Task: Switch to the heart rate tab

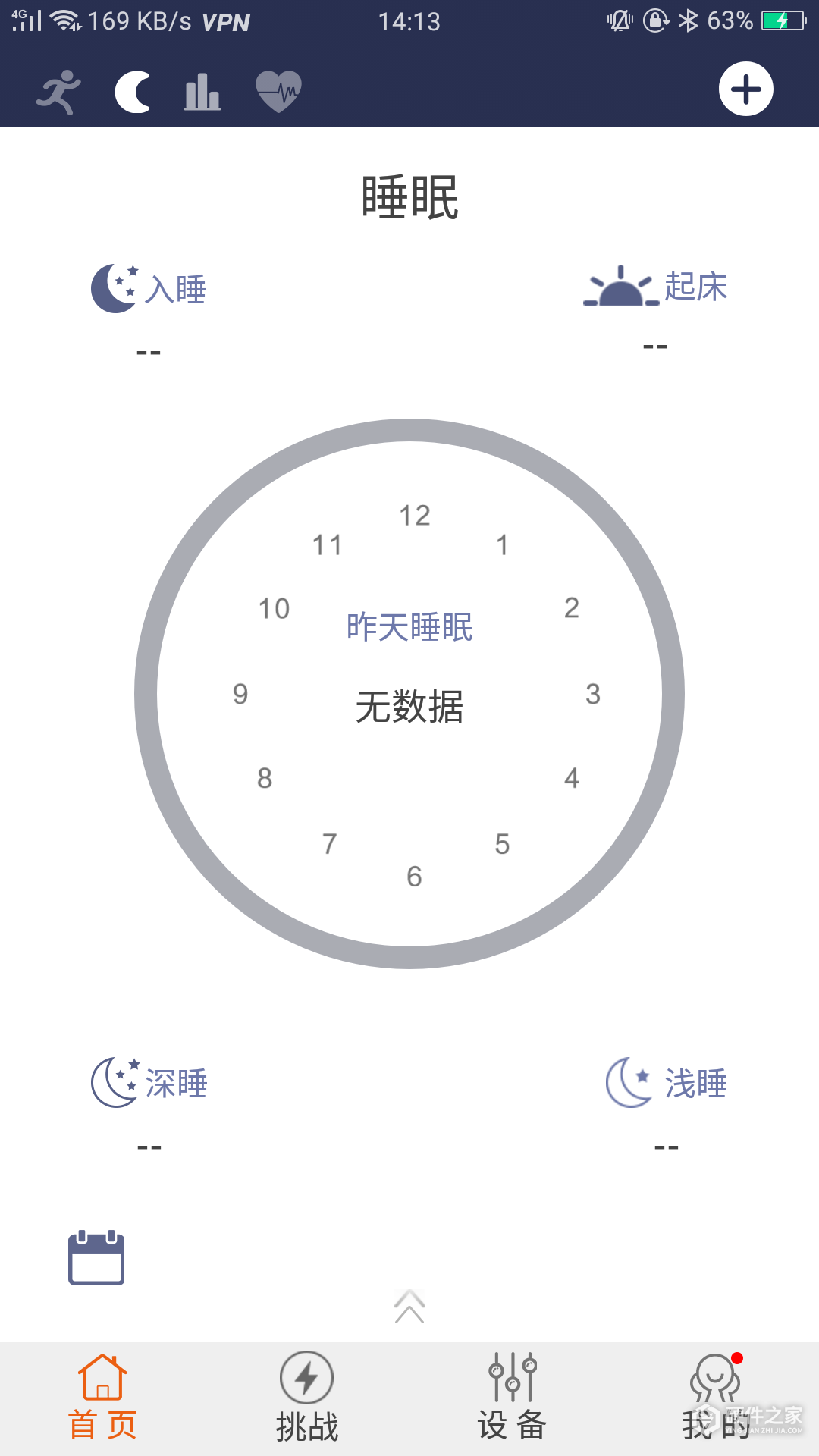Action: (x=278, y=92)
